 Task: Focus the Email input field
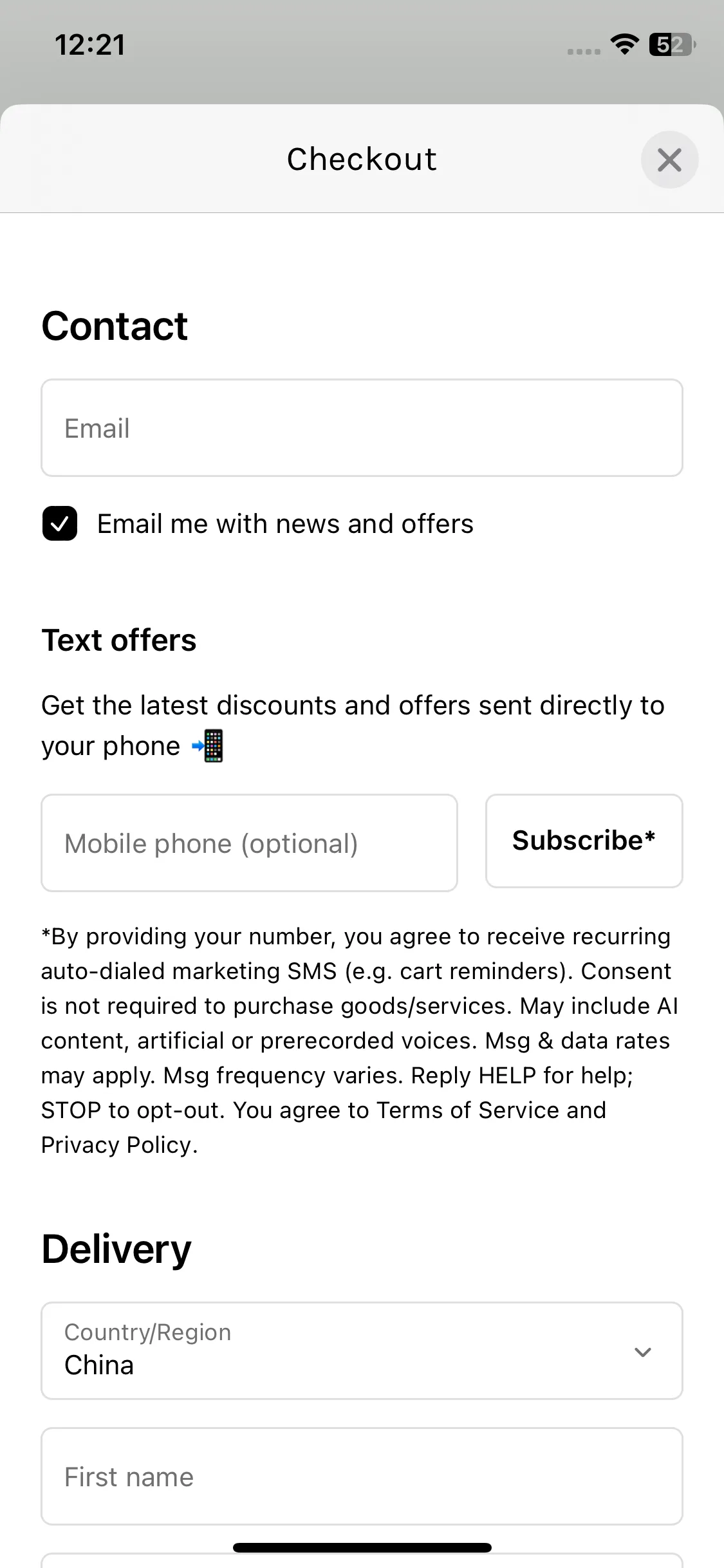[x=362, y=428]
